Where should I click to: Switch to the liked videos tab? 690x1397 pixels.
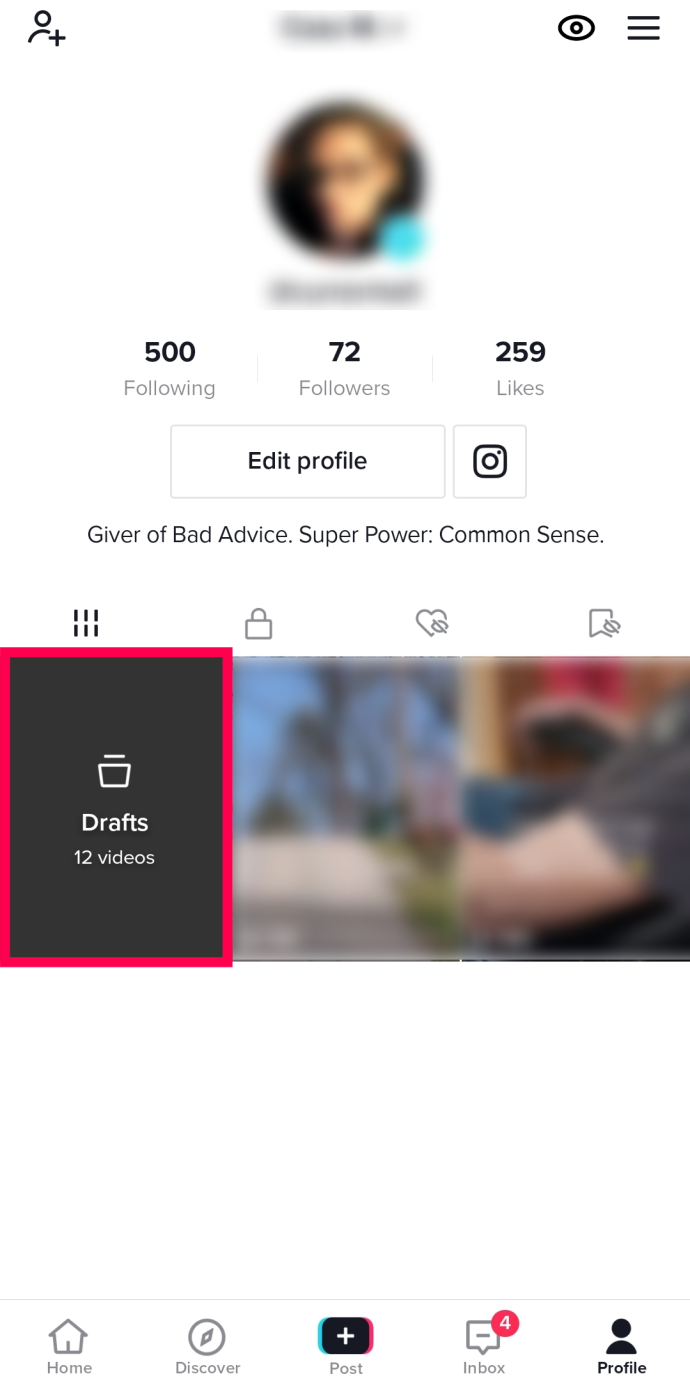(432, 624)
